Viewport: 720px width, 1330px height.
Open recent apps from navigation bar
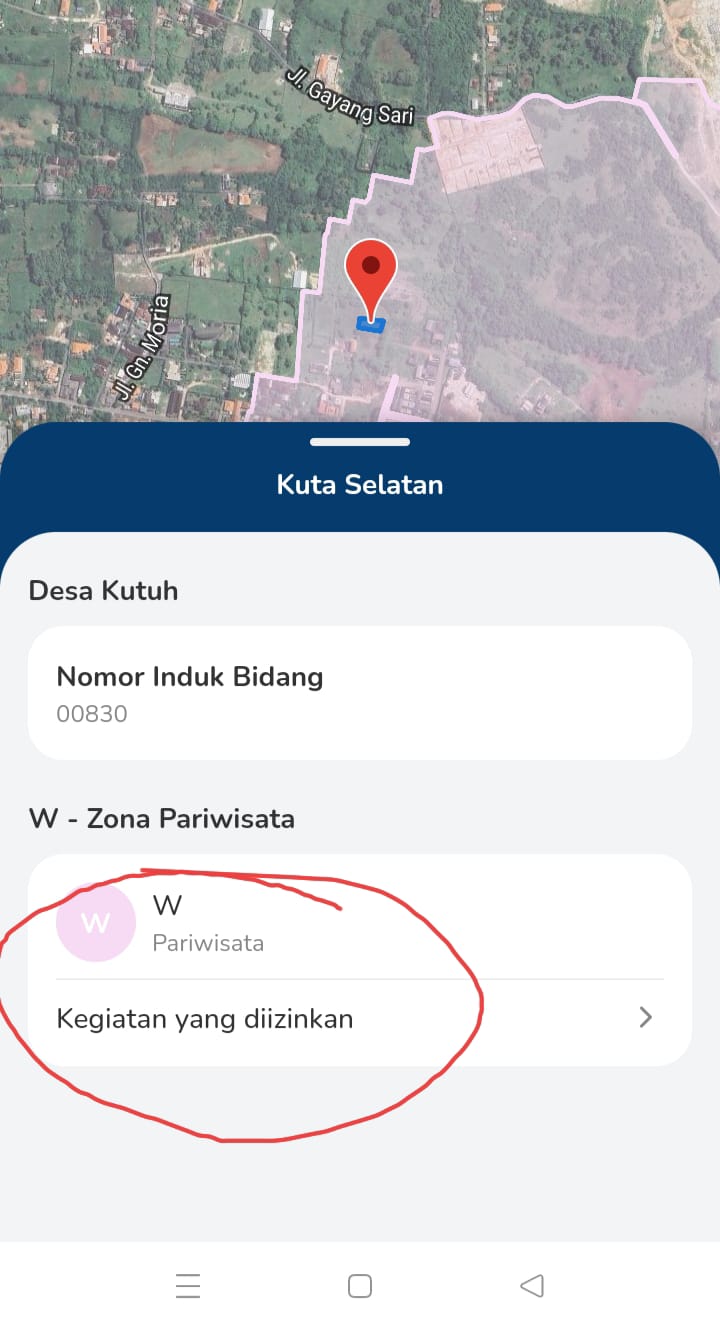tap(188, 1286)
